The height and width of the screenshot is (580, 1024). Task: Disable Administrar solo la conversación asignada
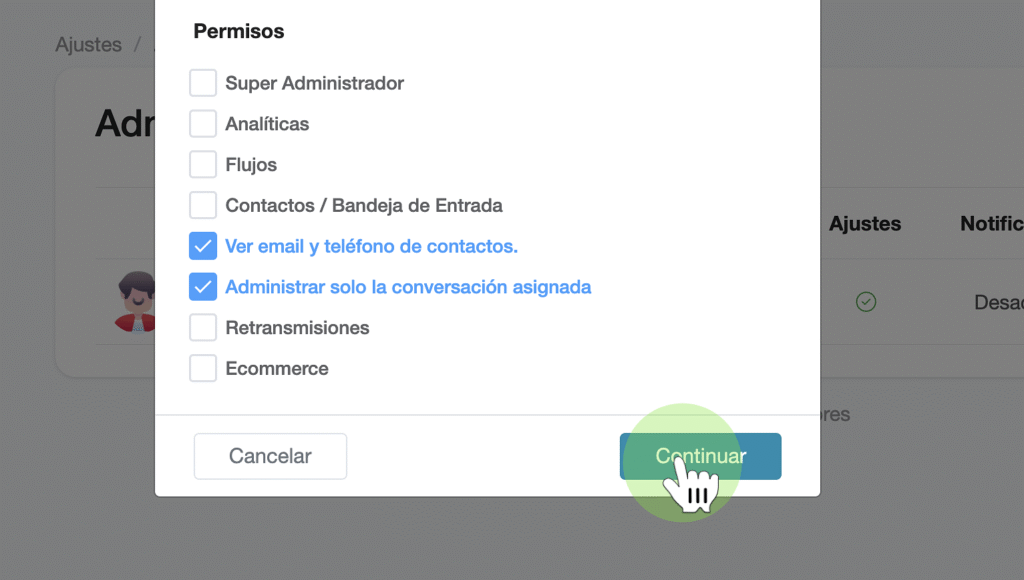point(203,287)
